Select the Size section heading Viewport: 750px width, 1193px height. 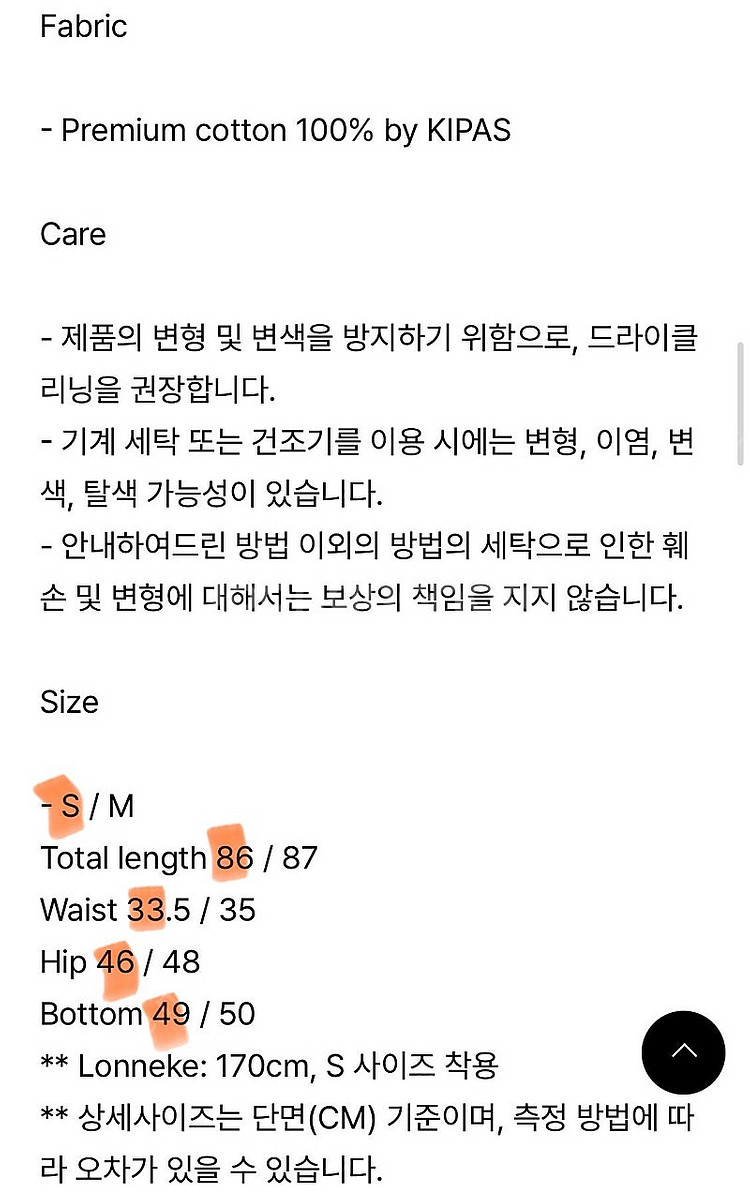[x=68, y=702]
